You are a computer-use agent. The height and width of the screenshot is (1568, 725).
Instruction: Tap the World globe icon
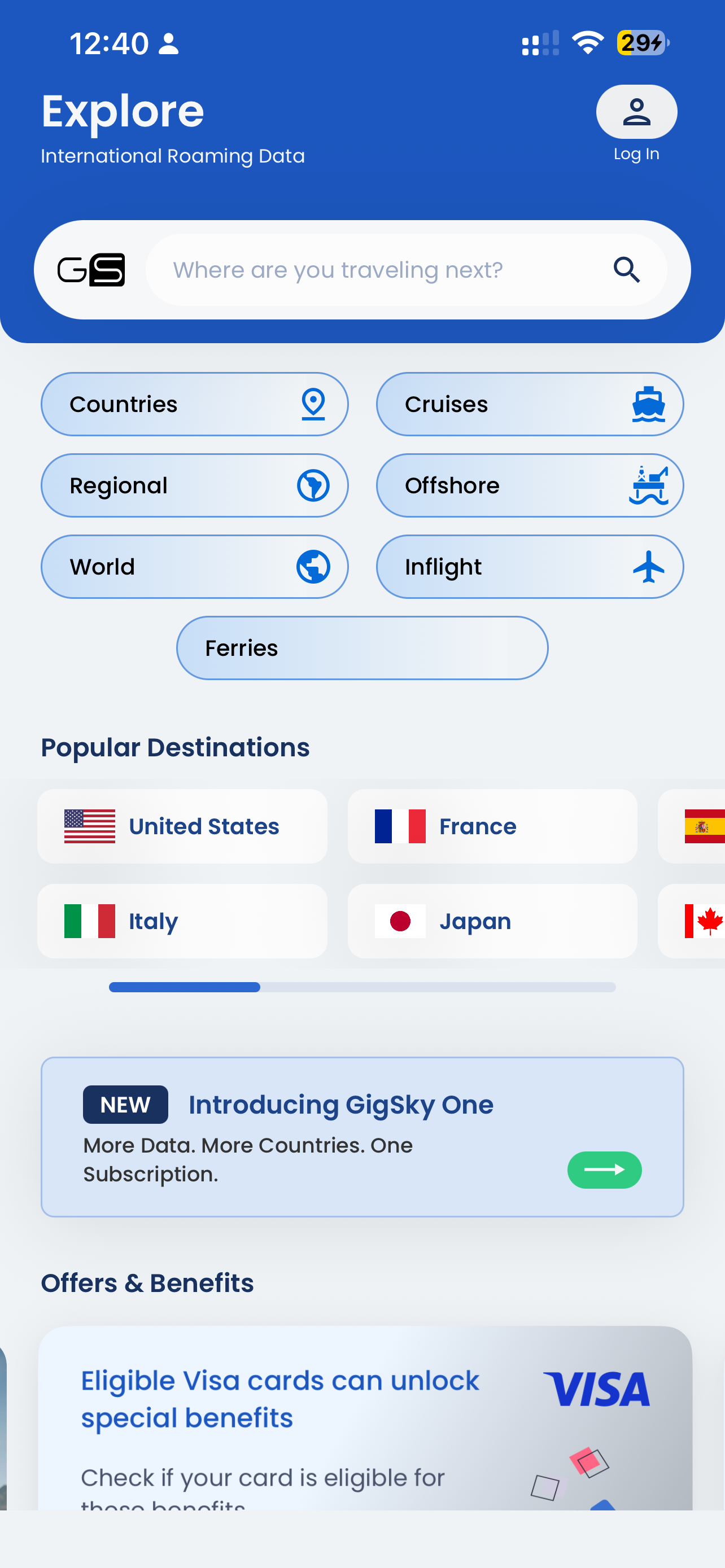[313, 566]
